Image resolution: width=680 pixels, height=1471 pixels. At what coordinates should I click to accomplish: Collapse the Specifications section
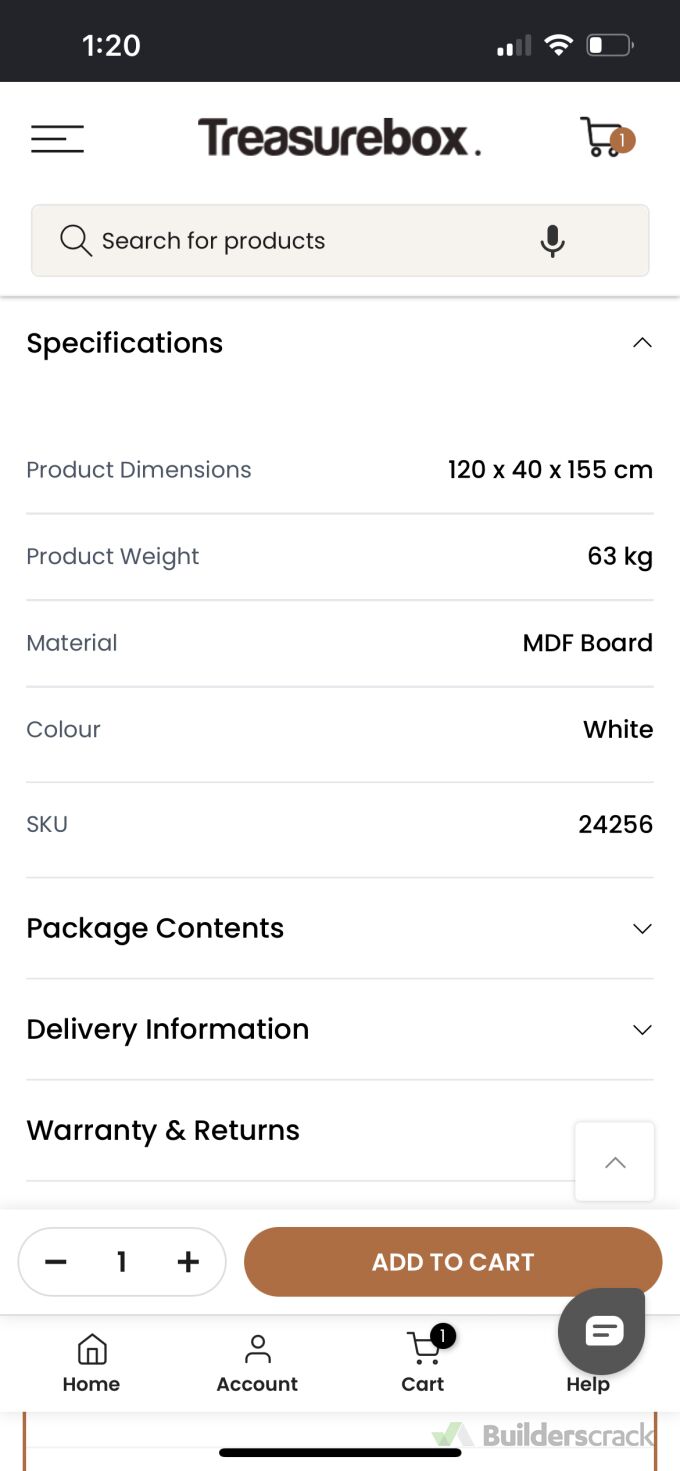(x=340, y=343)
